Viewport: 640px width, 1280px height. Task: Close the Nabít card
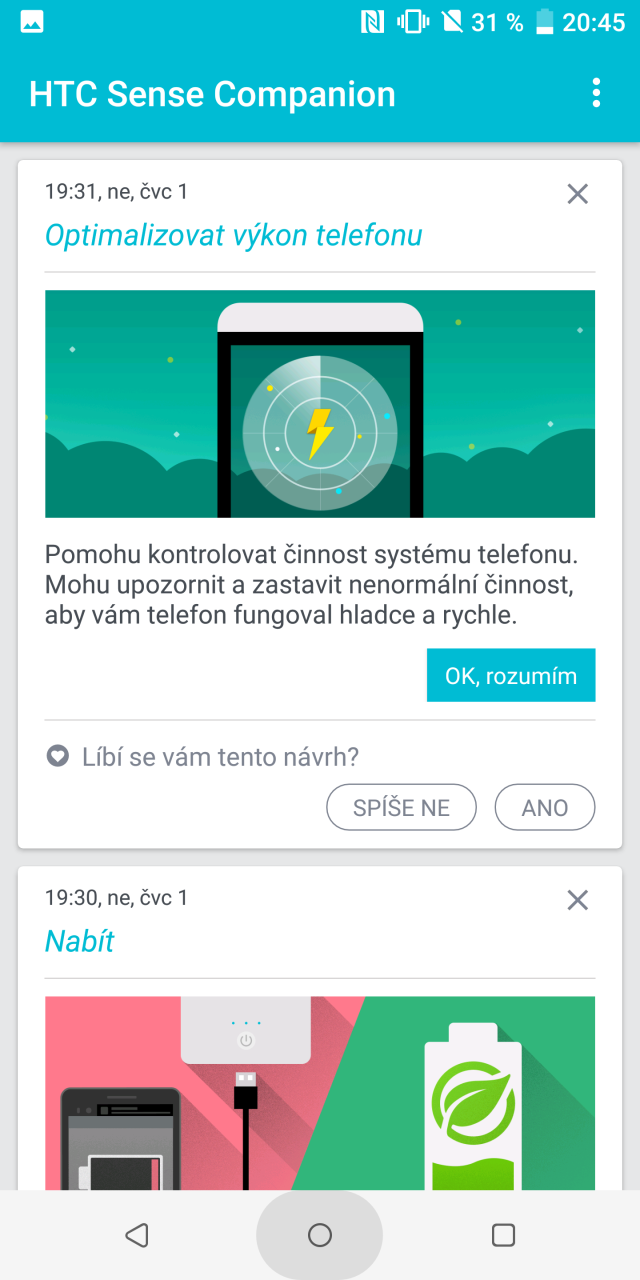(x=577, y=900)
